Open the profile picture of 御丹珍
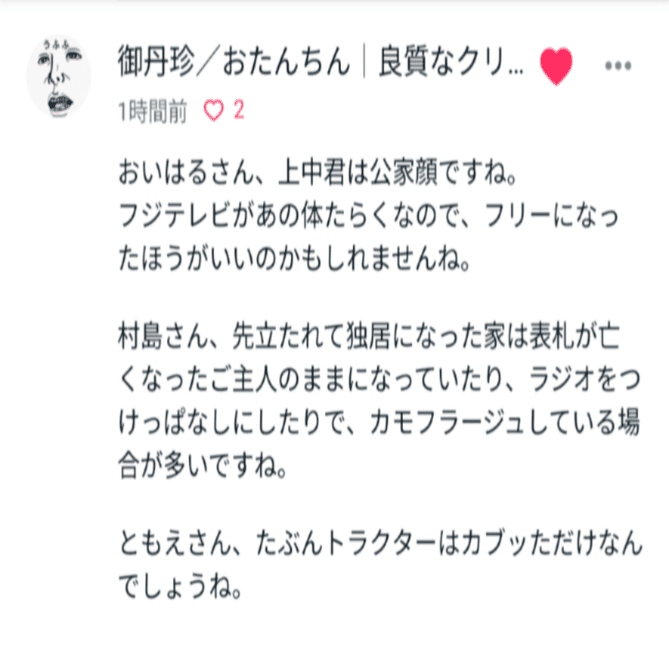The image size is (669, 669). click(58, 77)
